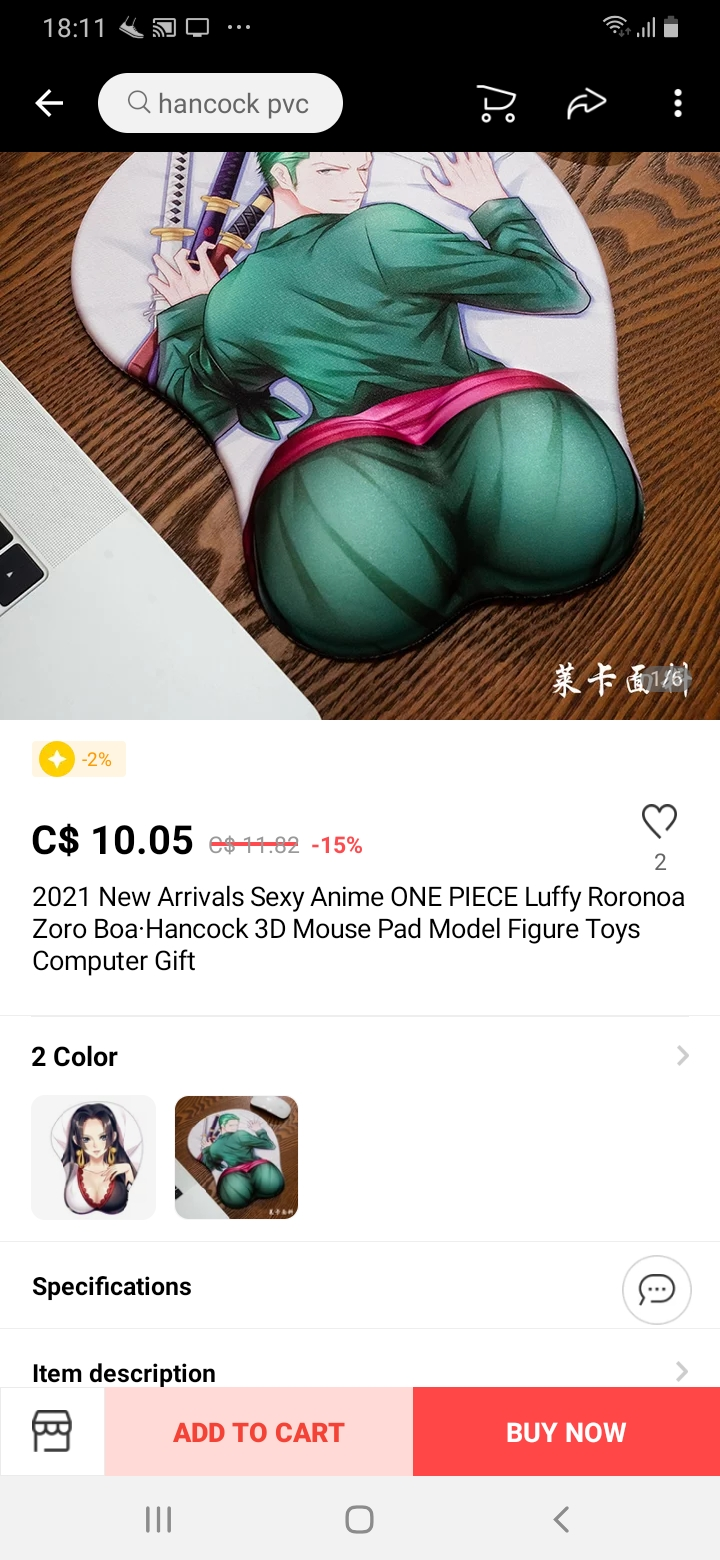Viewport: 720px width, 1560px height.
Task: Select the Zoro color variant
Action: tap(236, 1157)
